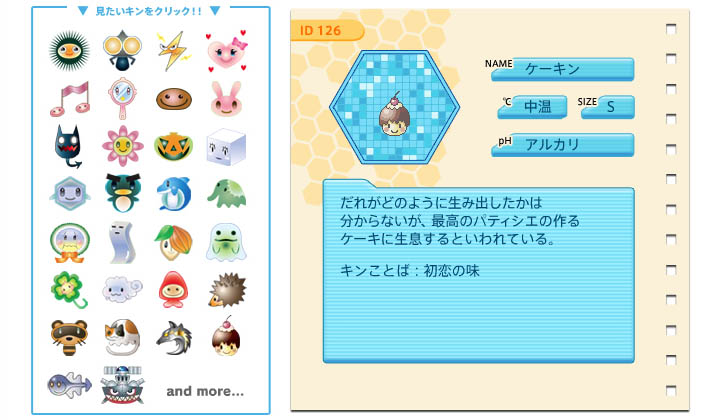720x420 pixels.
Task: Choose the tanuki raccoon character
Action: tap(69, 337)
